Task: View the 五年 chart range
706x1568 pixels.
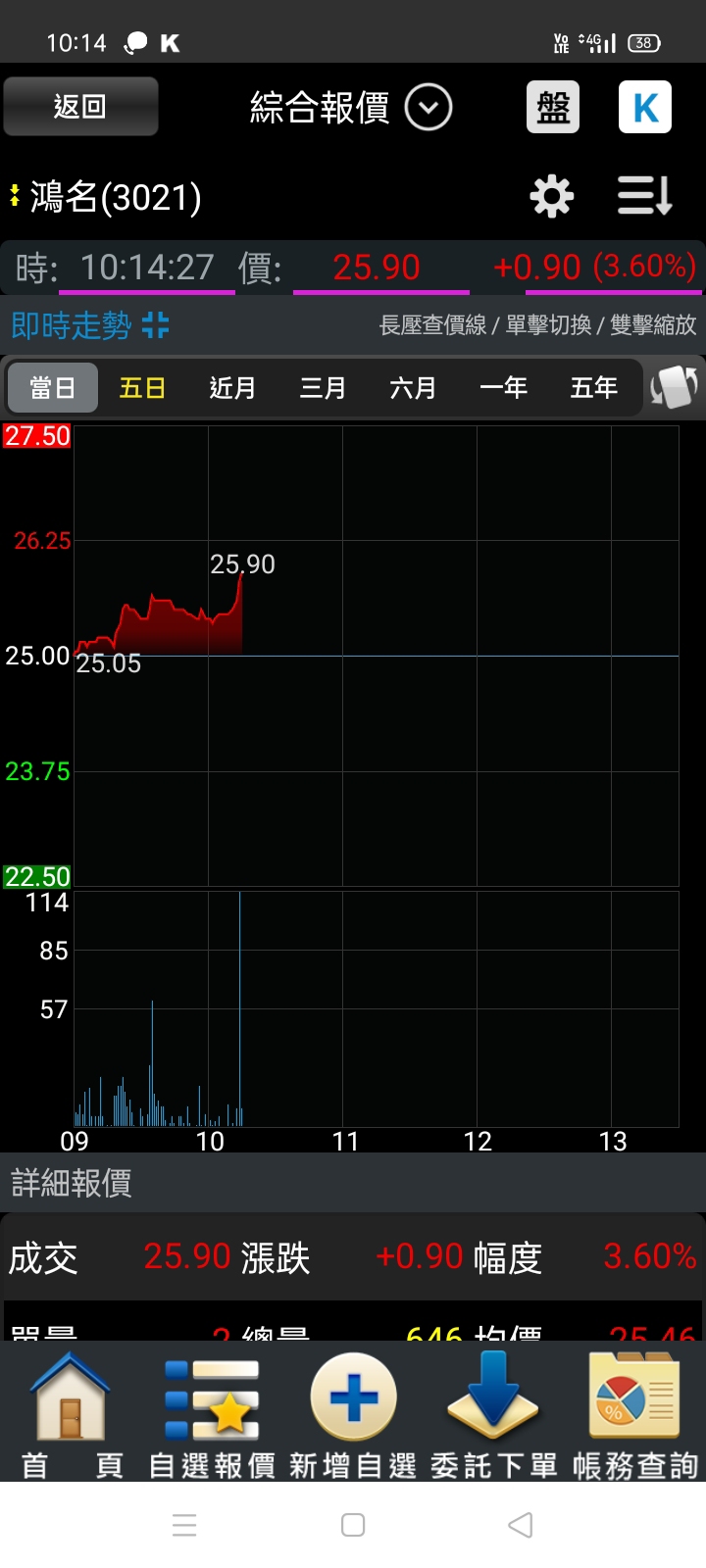Action: pyautogui.click(x=593, y=388)
